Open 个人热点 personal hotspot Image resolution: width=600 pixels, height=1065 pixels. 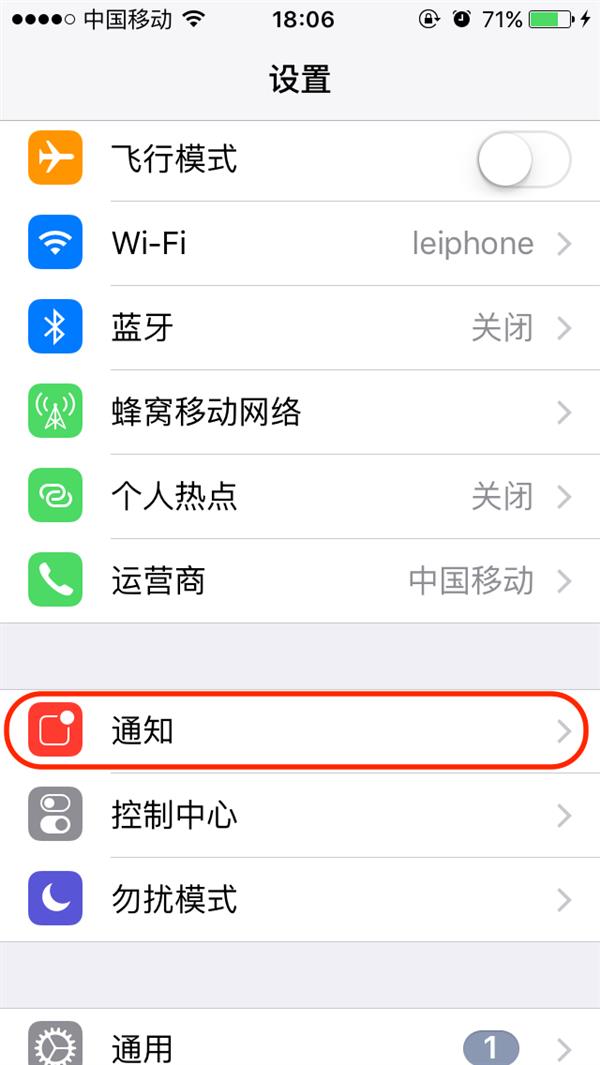[x=300, y=496]
